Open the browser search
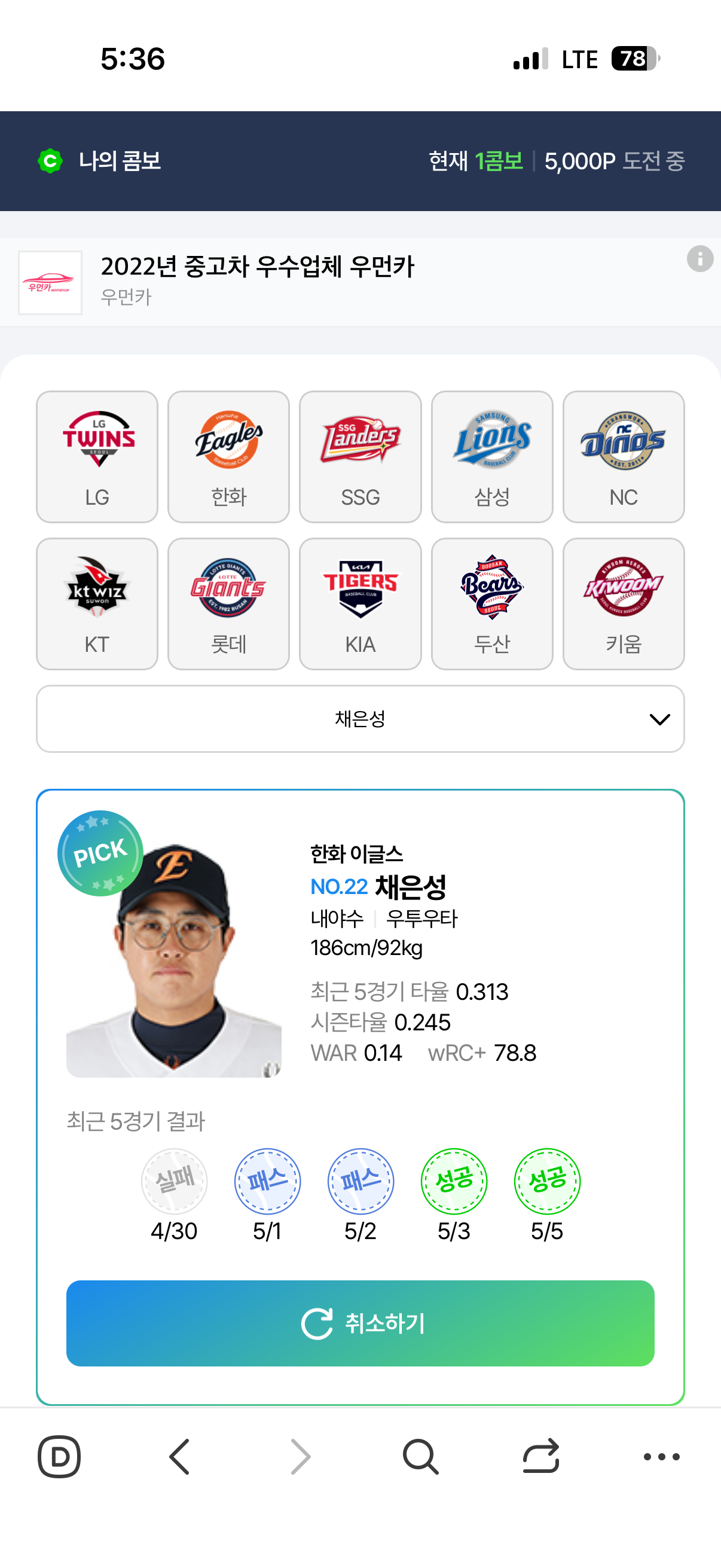 coord(420,1457)
